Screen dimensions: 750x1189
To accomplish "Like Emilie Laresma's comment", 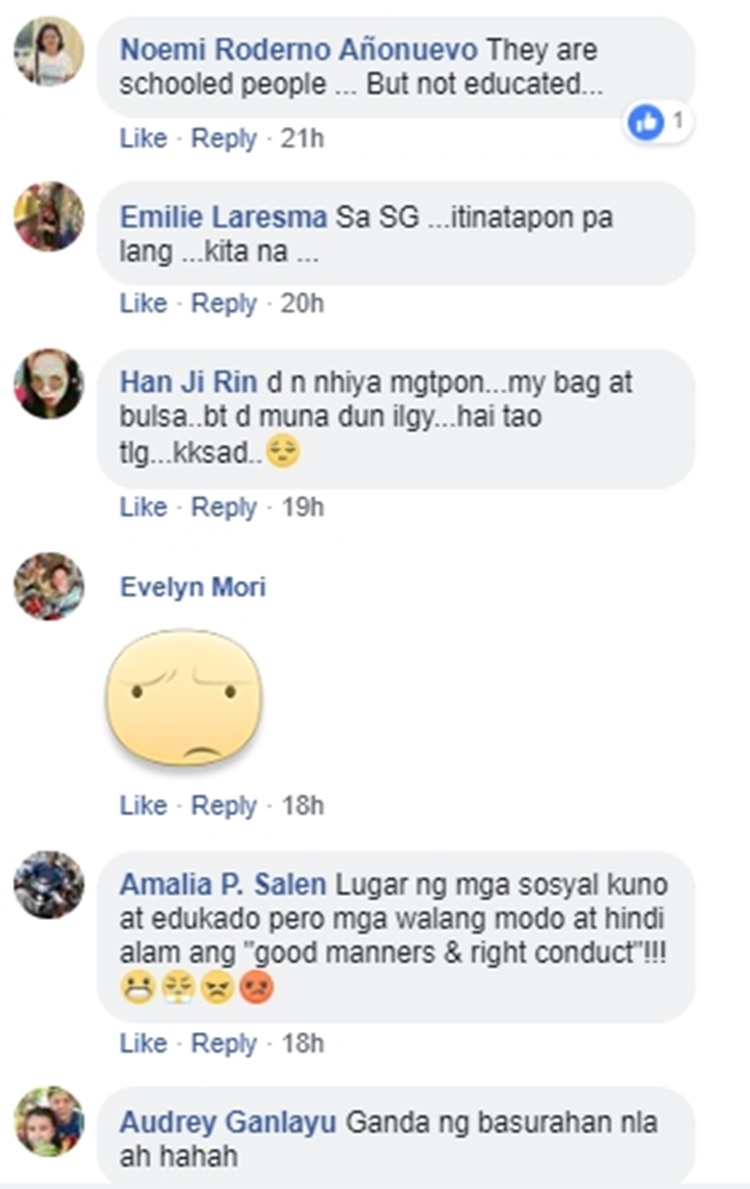I will [x=142, y=303].
